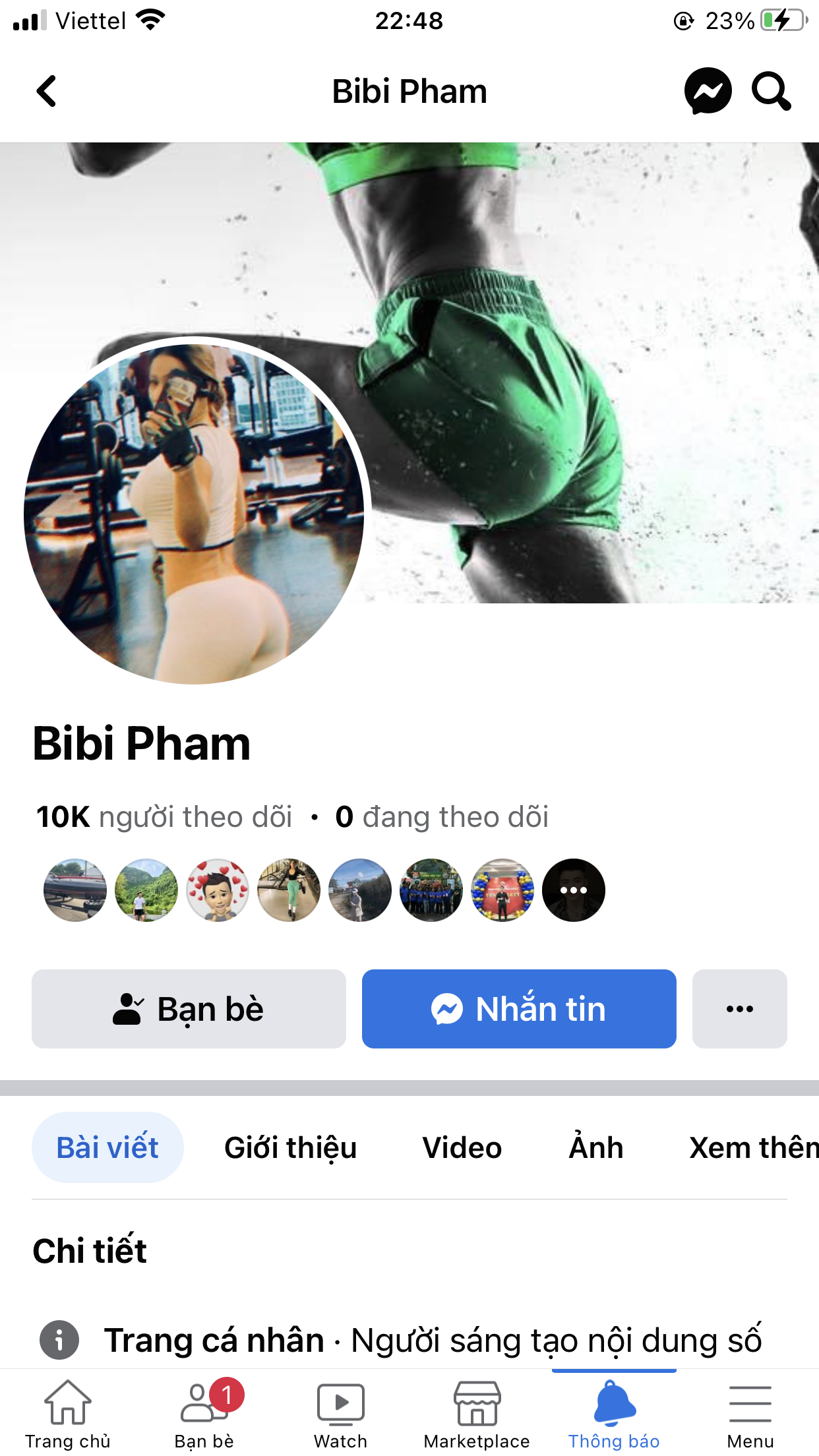Viewport: 819px width, 1456px height.
Task: Open the Bạn bè friendship button
Action: [189, 1008]
